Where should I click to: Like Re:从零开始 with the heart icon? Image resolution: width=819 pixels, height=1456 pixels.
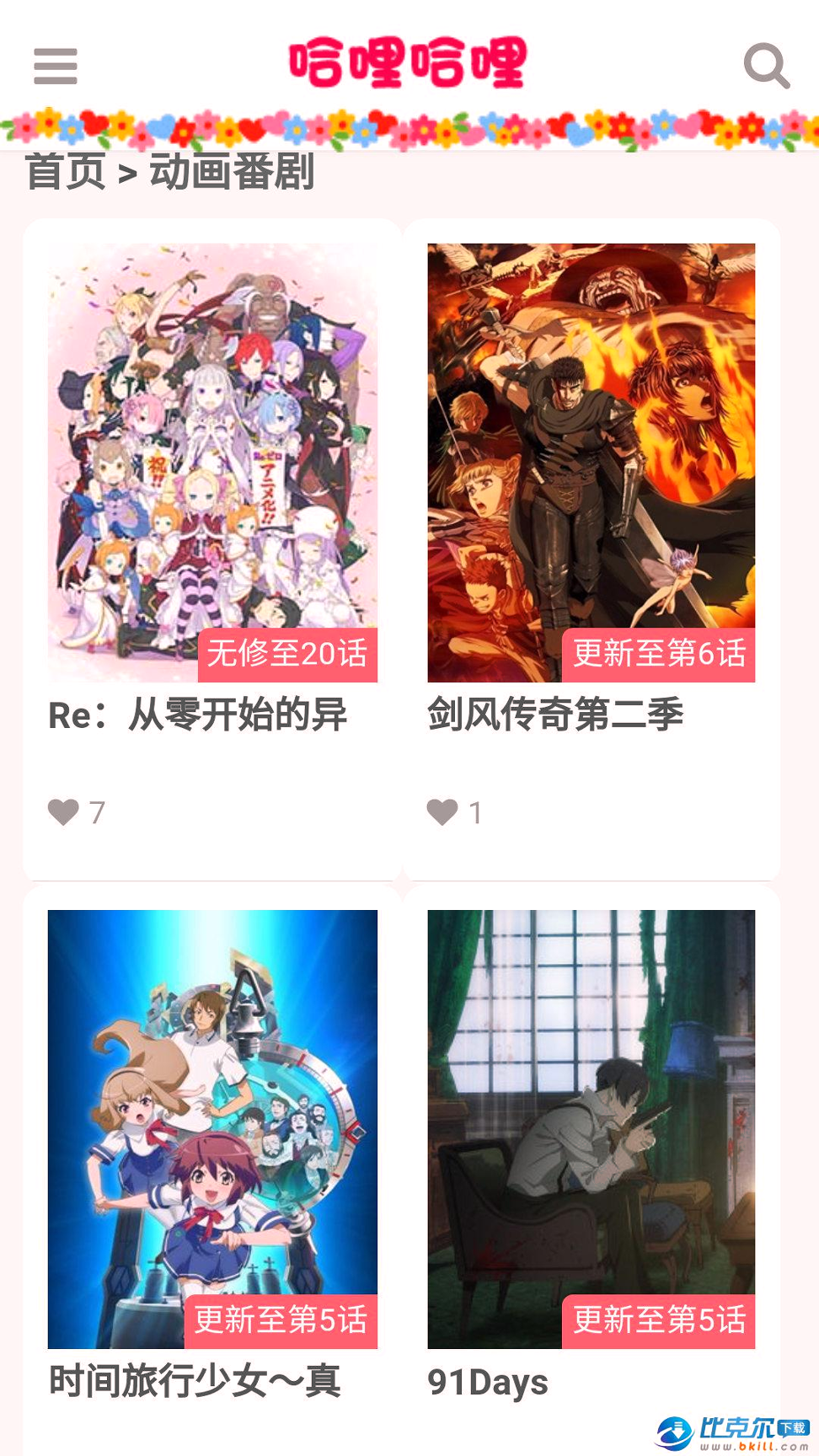coord(63,812)
